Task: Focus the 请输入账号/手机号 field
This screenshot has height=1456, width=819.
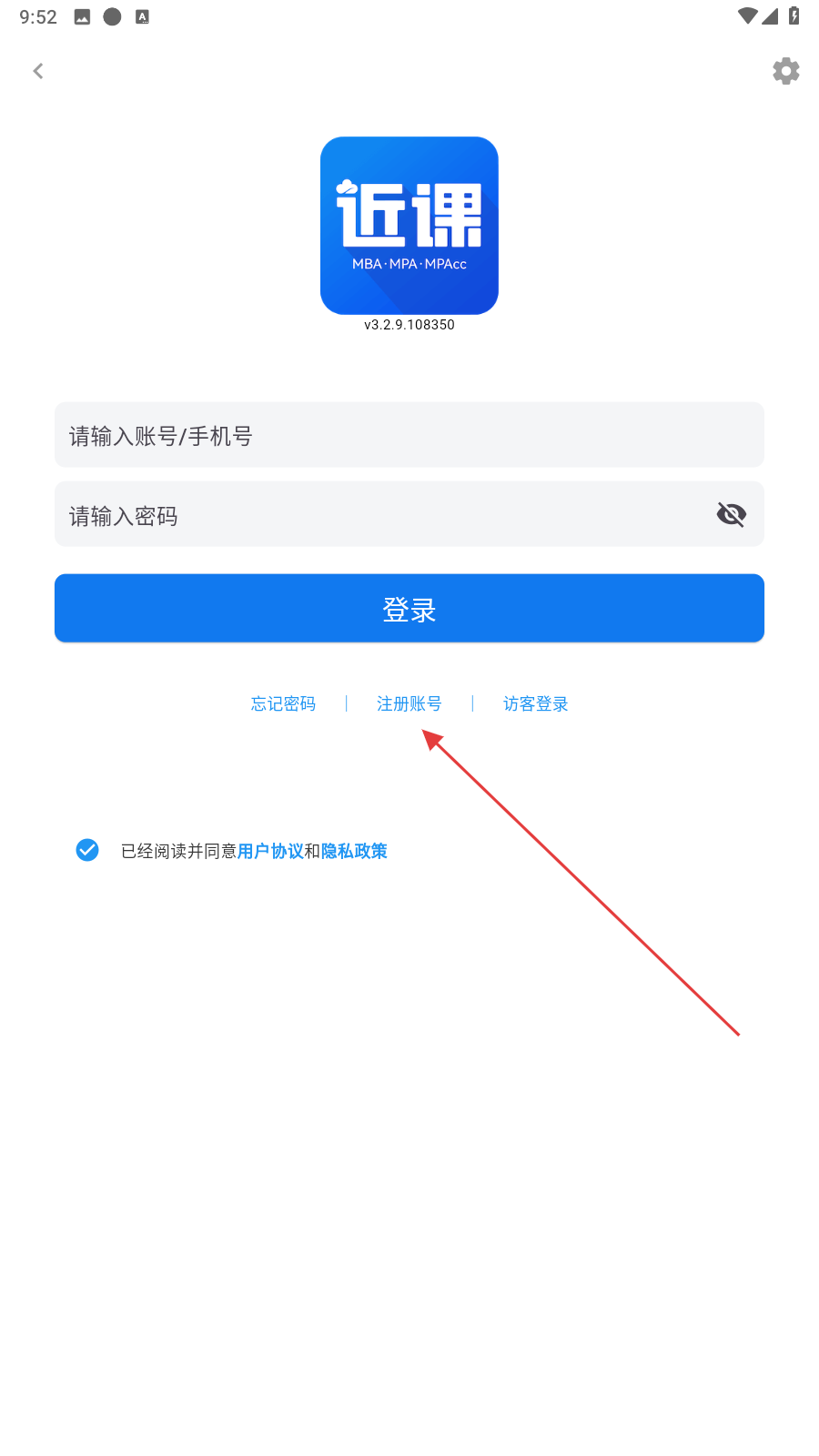Action: [409, 435]
